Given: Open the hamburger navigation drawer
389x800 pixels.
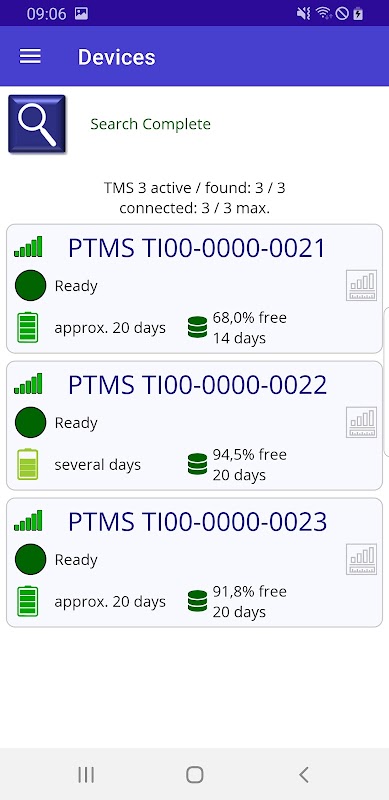Looking at the screenshot, I should [x=30, y=56].
